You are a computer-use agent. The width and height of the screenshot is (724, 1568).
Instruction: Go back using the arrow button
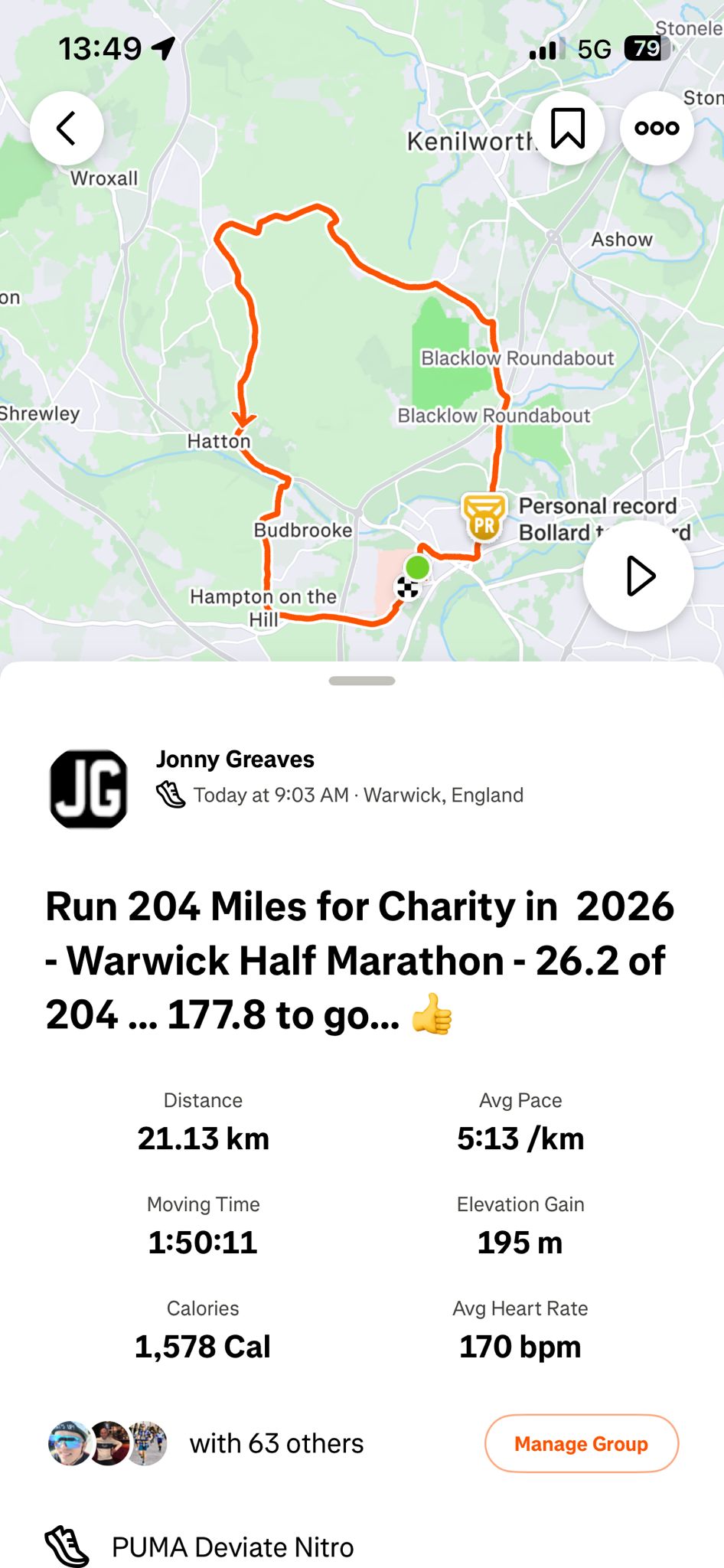pyautogui.click(x=67, y=128)
